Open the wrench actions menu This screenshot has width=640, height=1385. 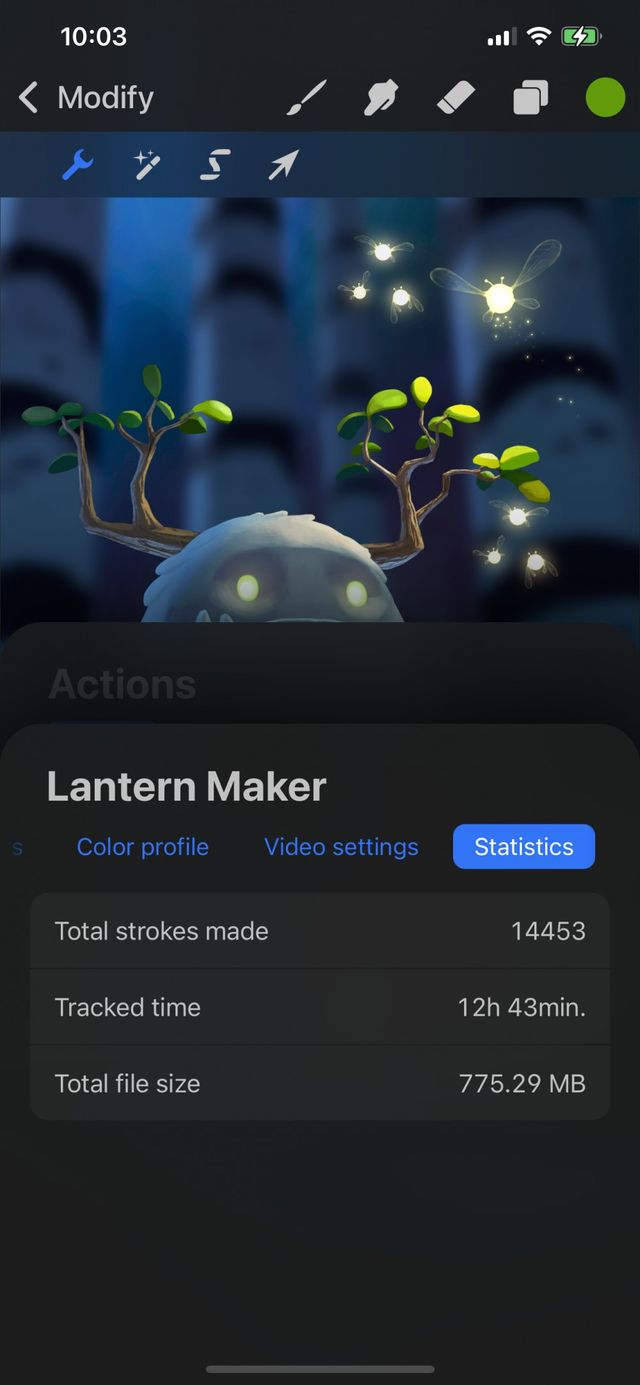[78, 165]
